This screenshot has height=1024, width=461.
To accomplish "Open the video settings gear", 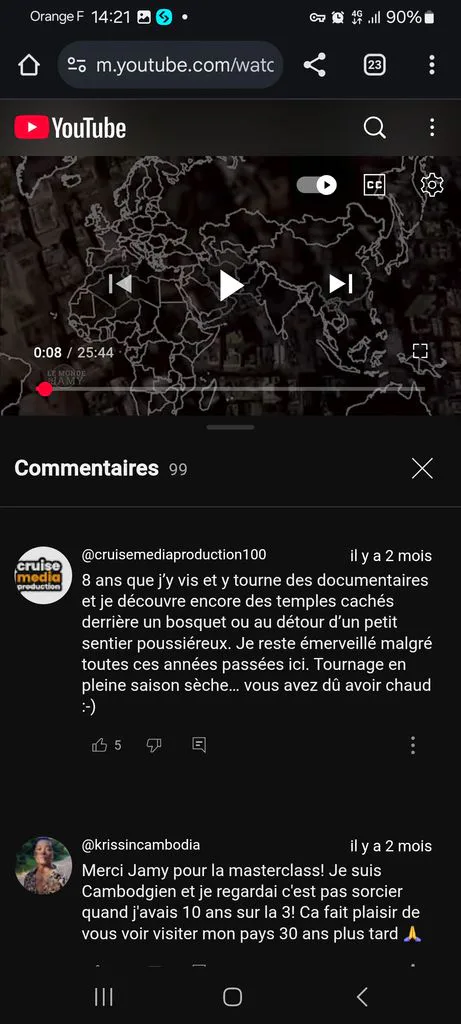I will tap(432, 185).
